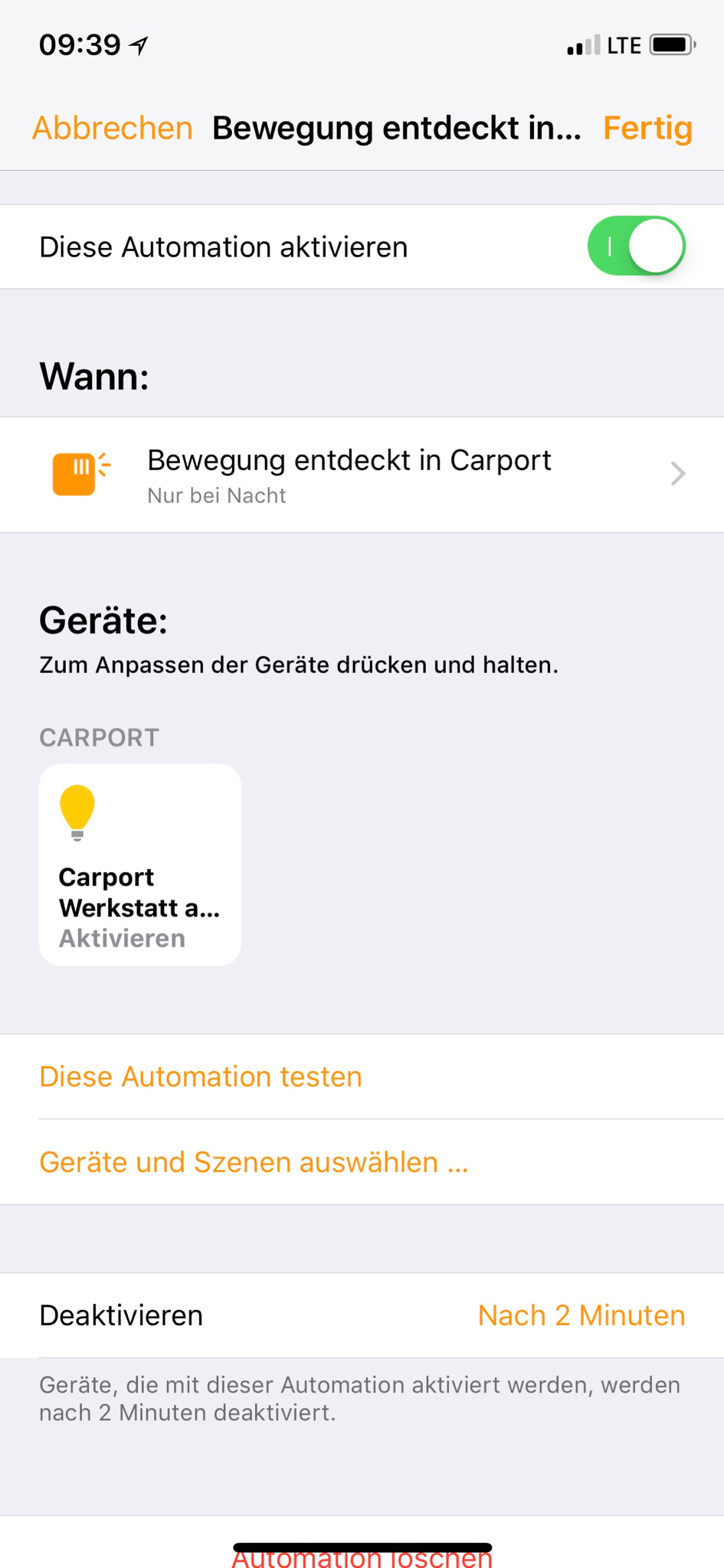The height and width of the screenshot is (1568, 724).
Task: Open Geräte und Szenen auswählen
Action: click(254, 1162)
